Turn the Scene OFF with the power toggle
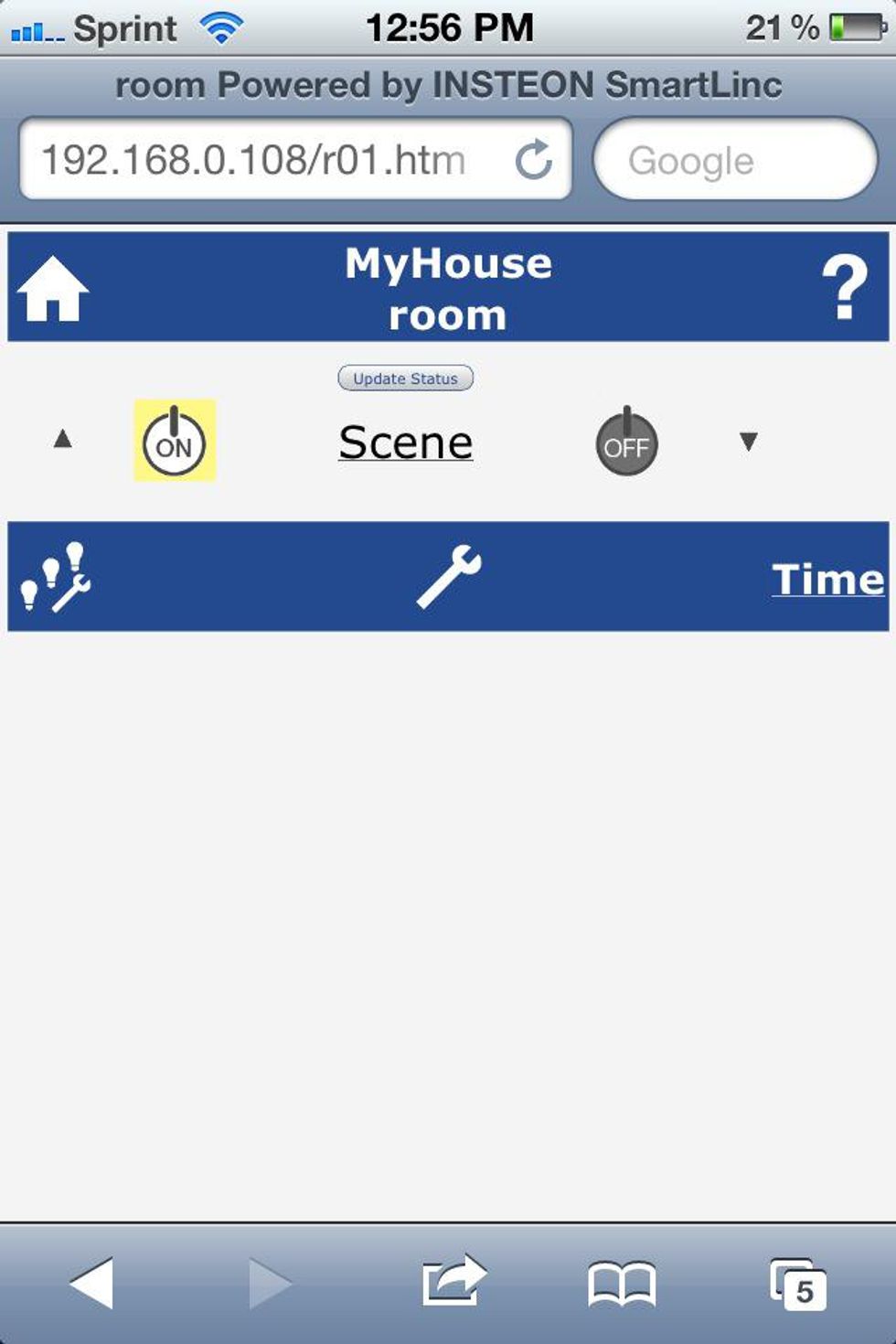 (x=625, y=444)
